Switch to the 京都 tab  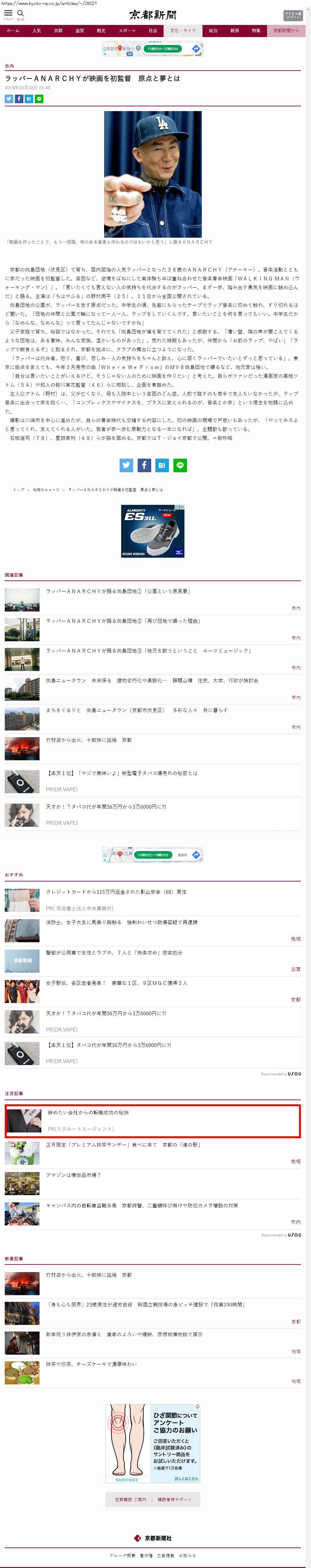point(59,30)
